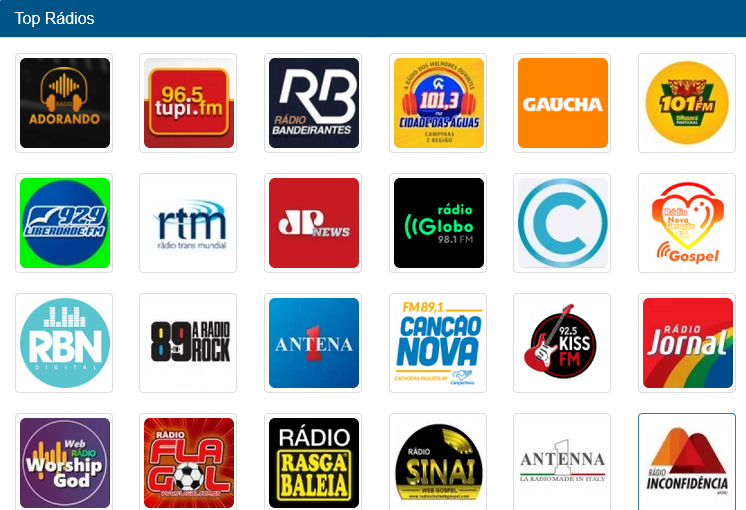Viewport: 746px width, 510px height.
Task: Select the RBN Digital station
Action: coord(64,343)
